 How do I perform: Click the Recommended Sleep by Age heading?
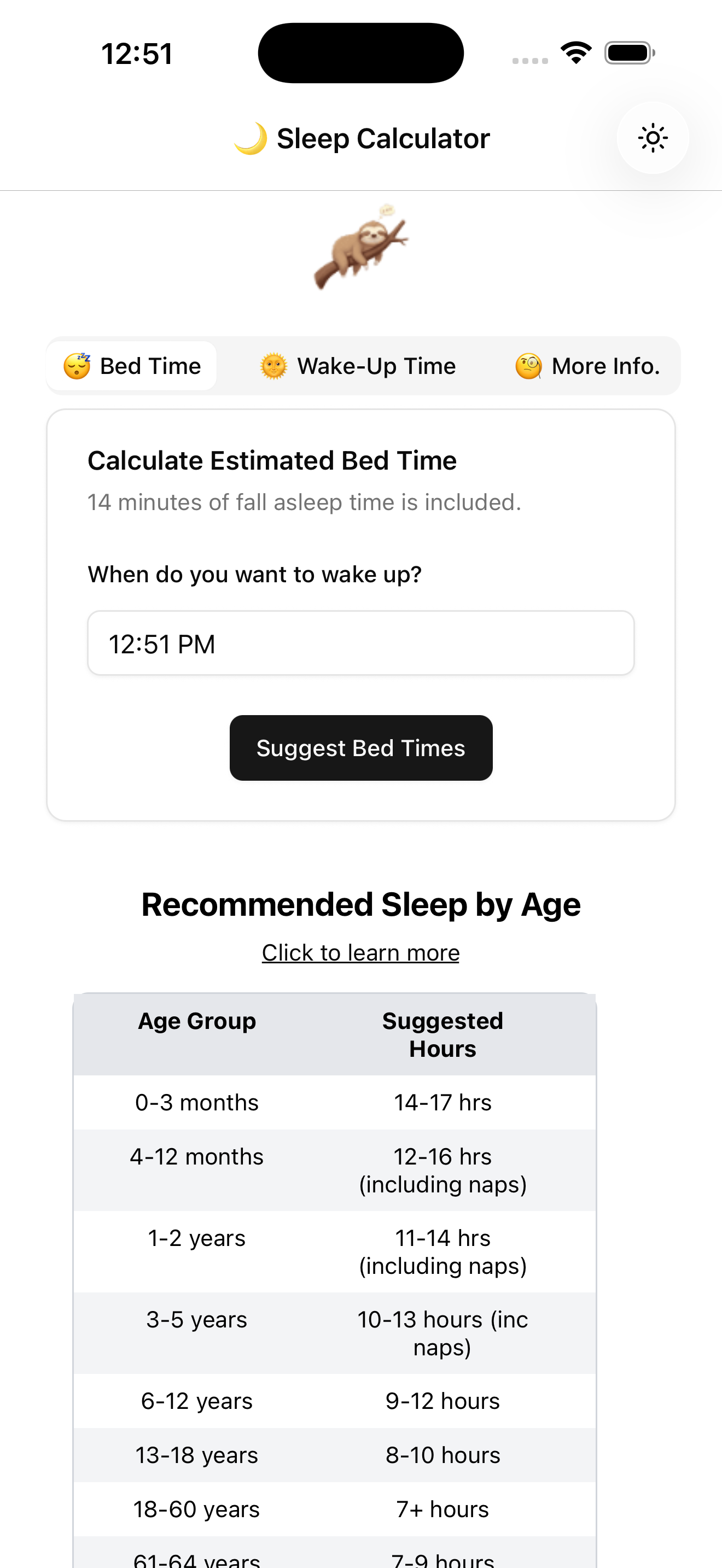click(360, 904)
